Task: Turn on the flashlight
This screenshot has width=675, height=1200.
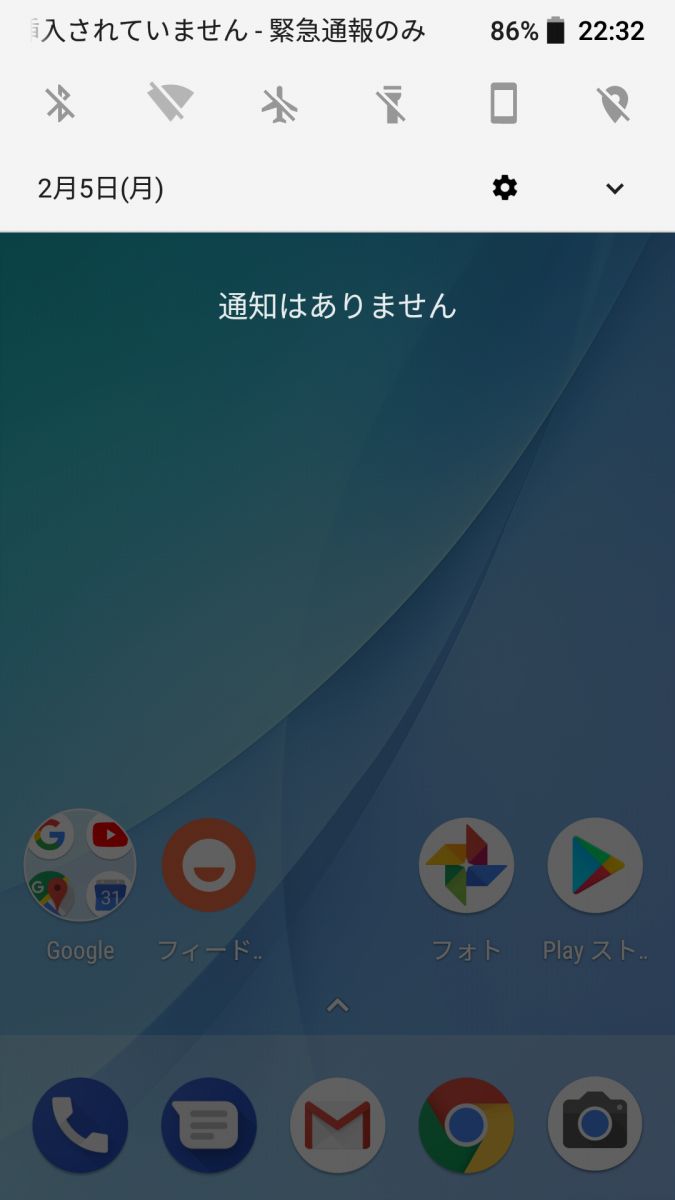Action: [393, 104]
